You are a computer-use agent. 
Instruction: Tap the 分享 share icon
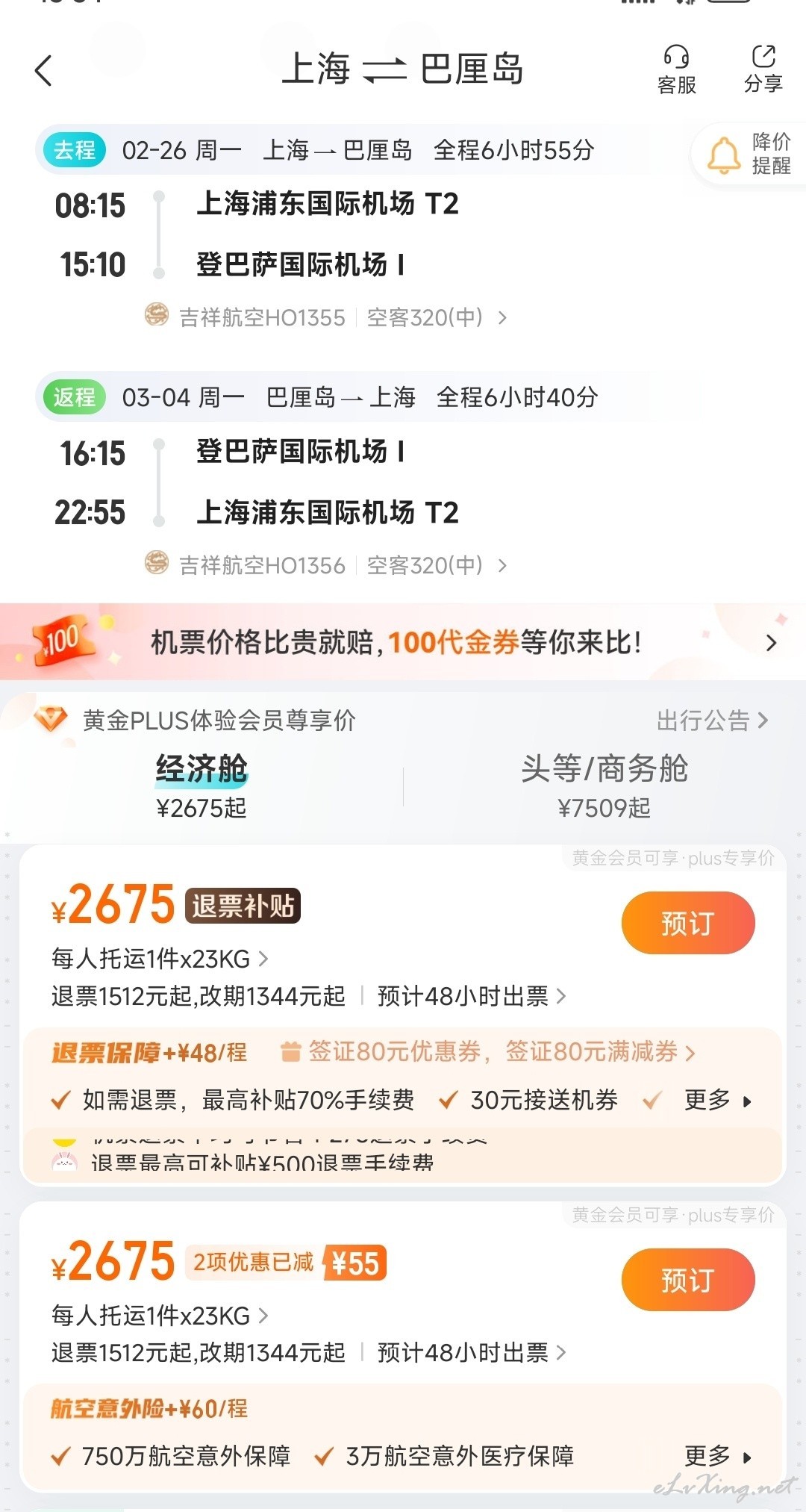[763, 69]
